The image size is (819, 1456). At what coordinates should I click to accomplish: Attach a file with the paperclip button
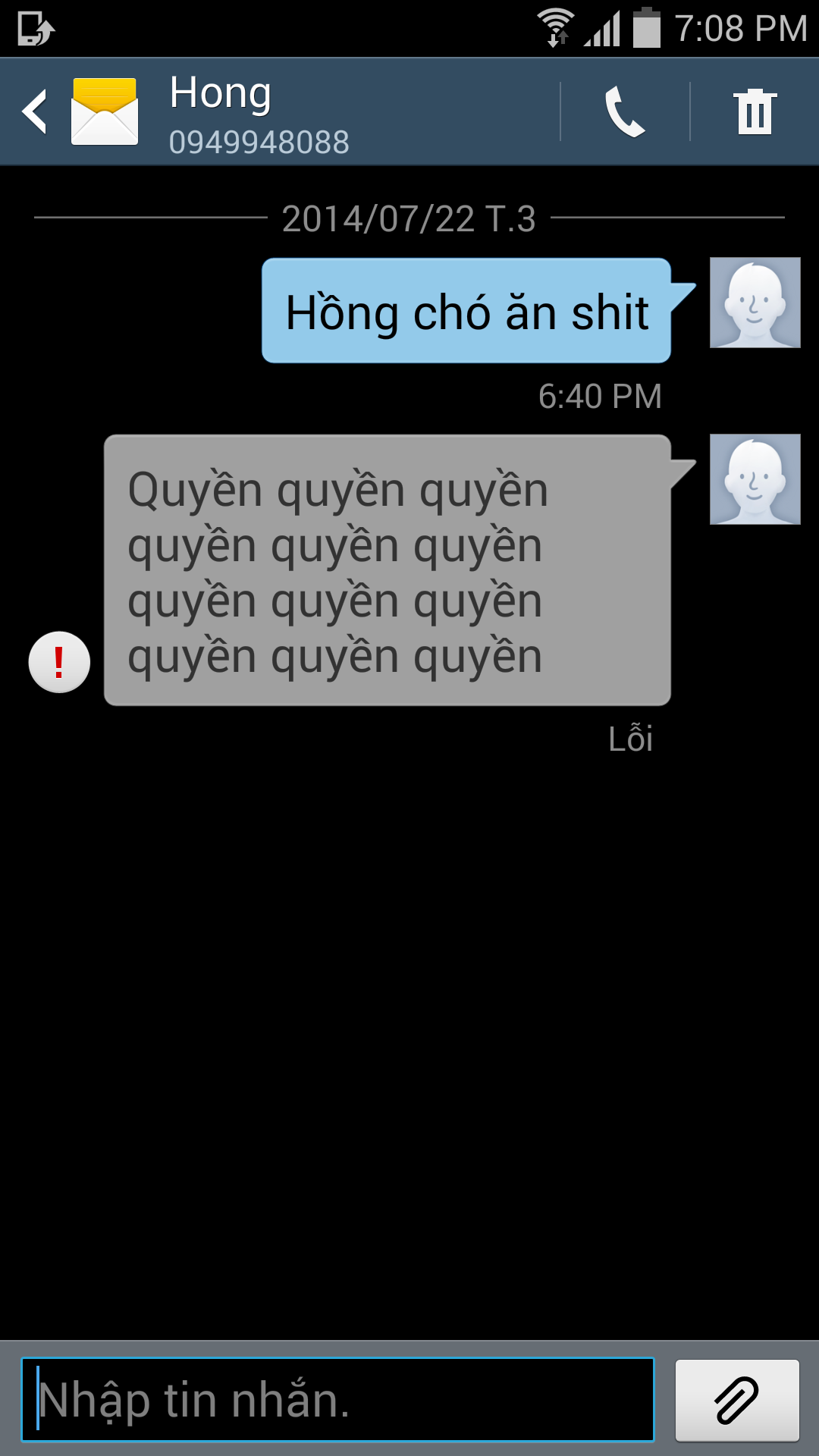tap(736, 1400)
